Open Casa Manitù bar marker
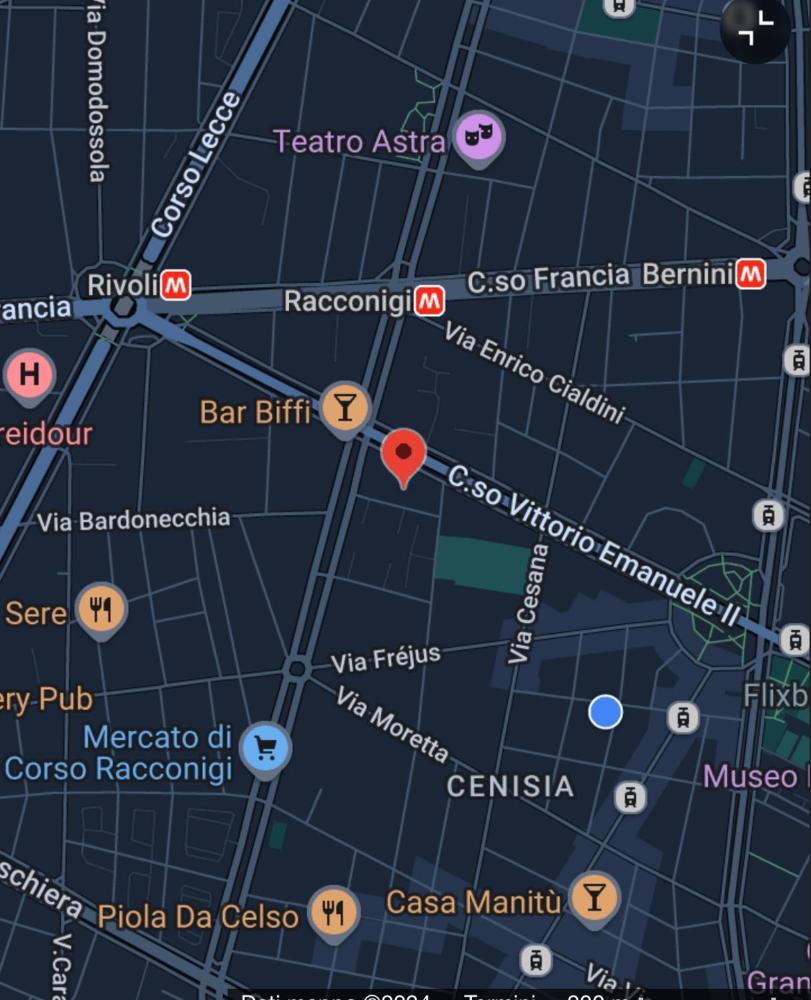 coord(594,897)
